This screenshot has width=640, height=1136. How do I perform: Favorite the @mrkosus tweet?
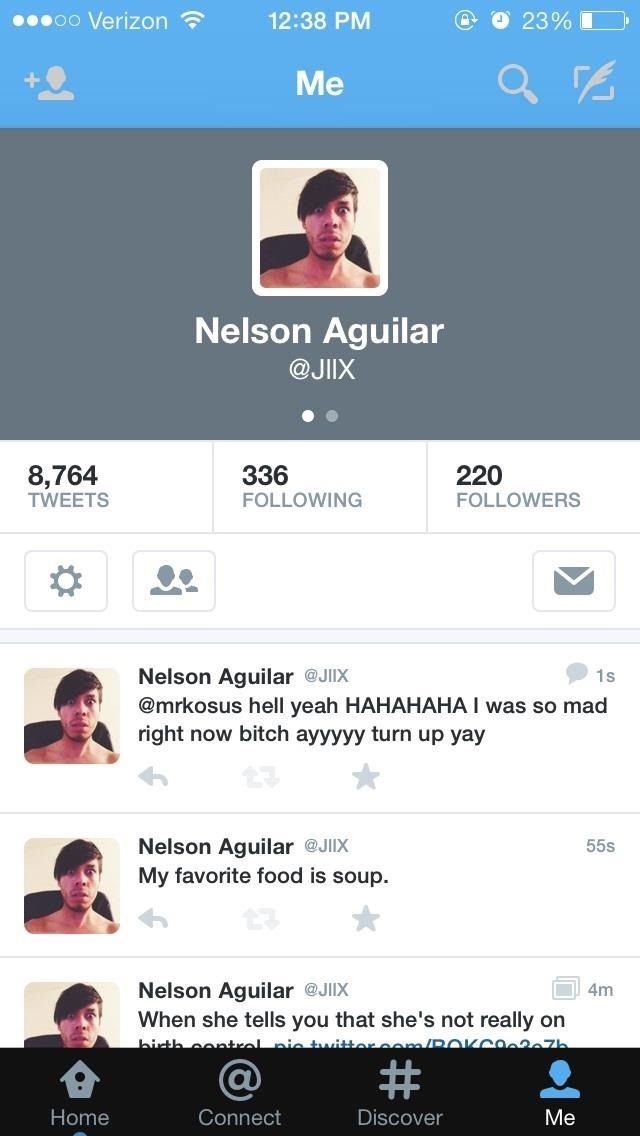366,777
